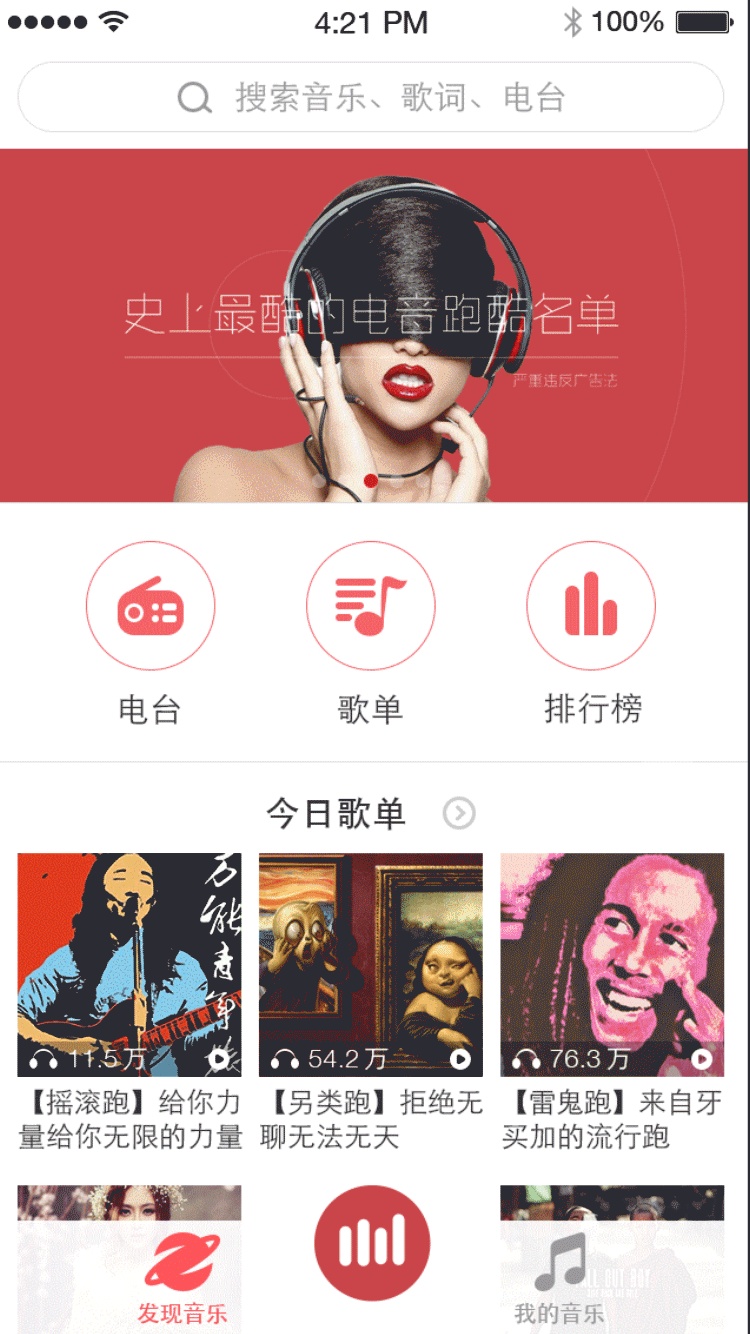This screenshot has height=1334, width=750.
Task: Play the 【雷鬼跑】 playlist via its play icon
Action: 702,1058
